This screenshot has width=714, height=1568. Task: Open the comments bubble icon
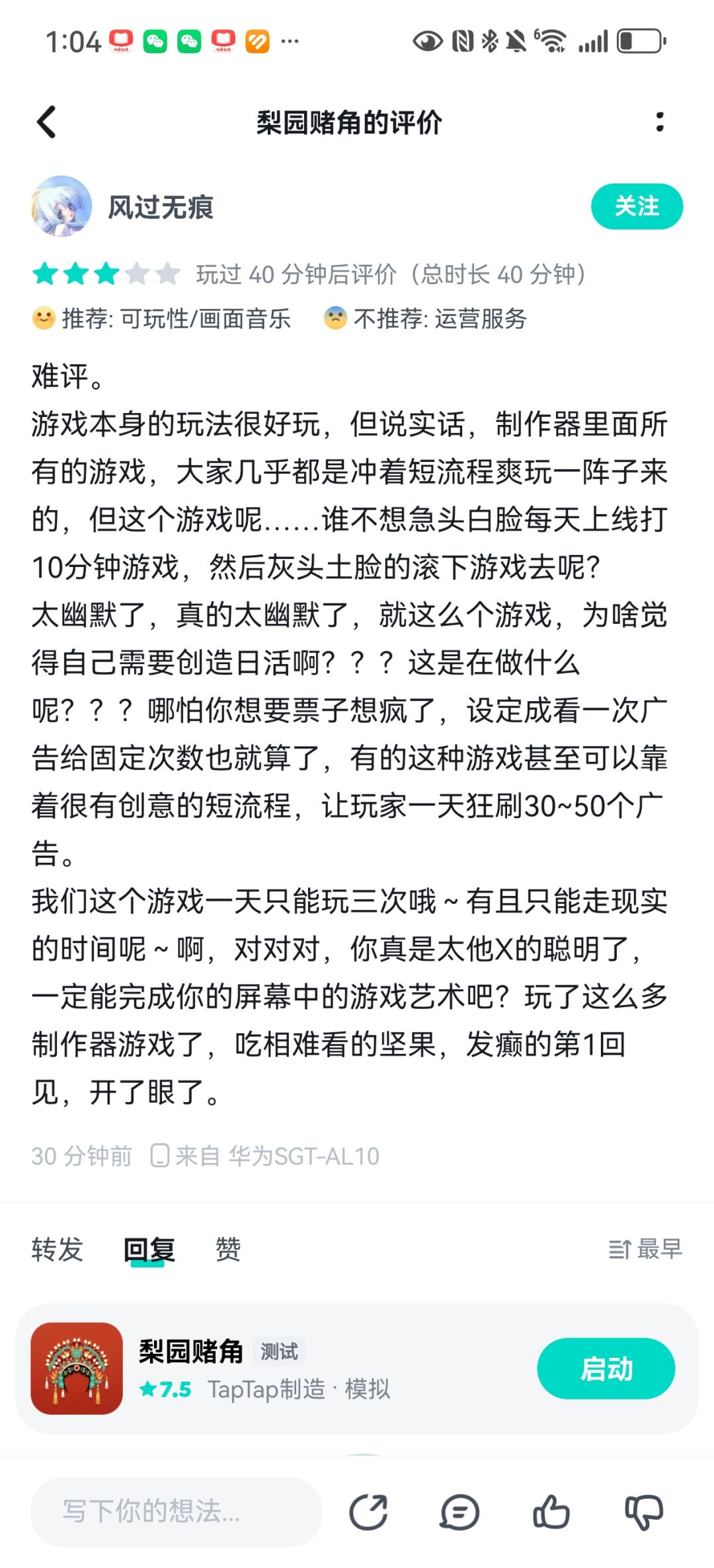point(459,1512)
